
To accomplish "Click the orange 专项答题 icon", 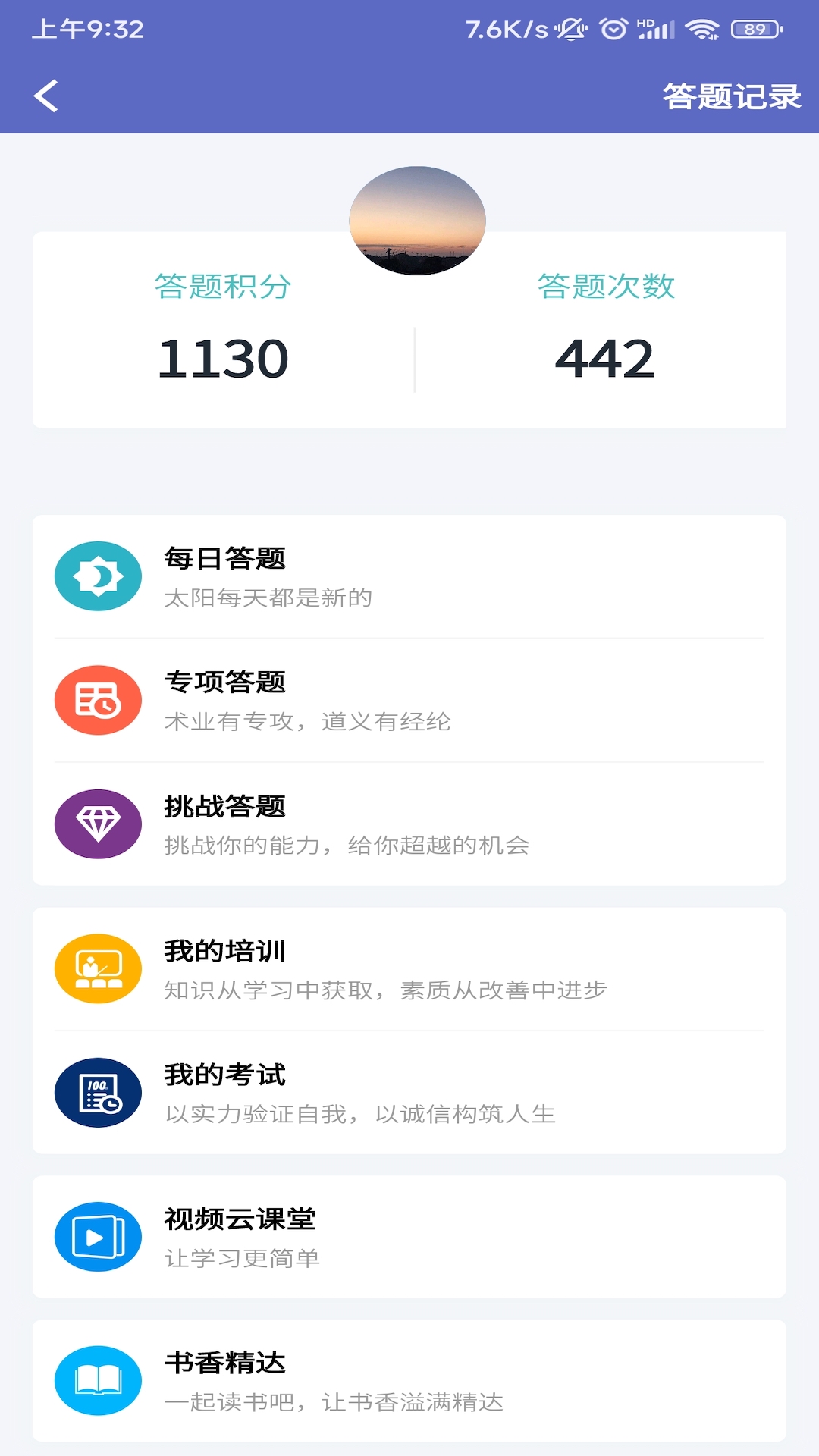I will tap(97, 701).
